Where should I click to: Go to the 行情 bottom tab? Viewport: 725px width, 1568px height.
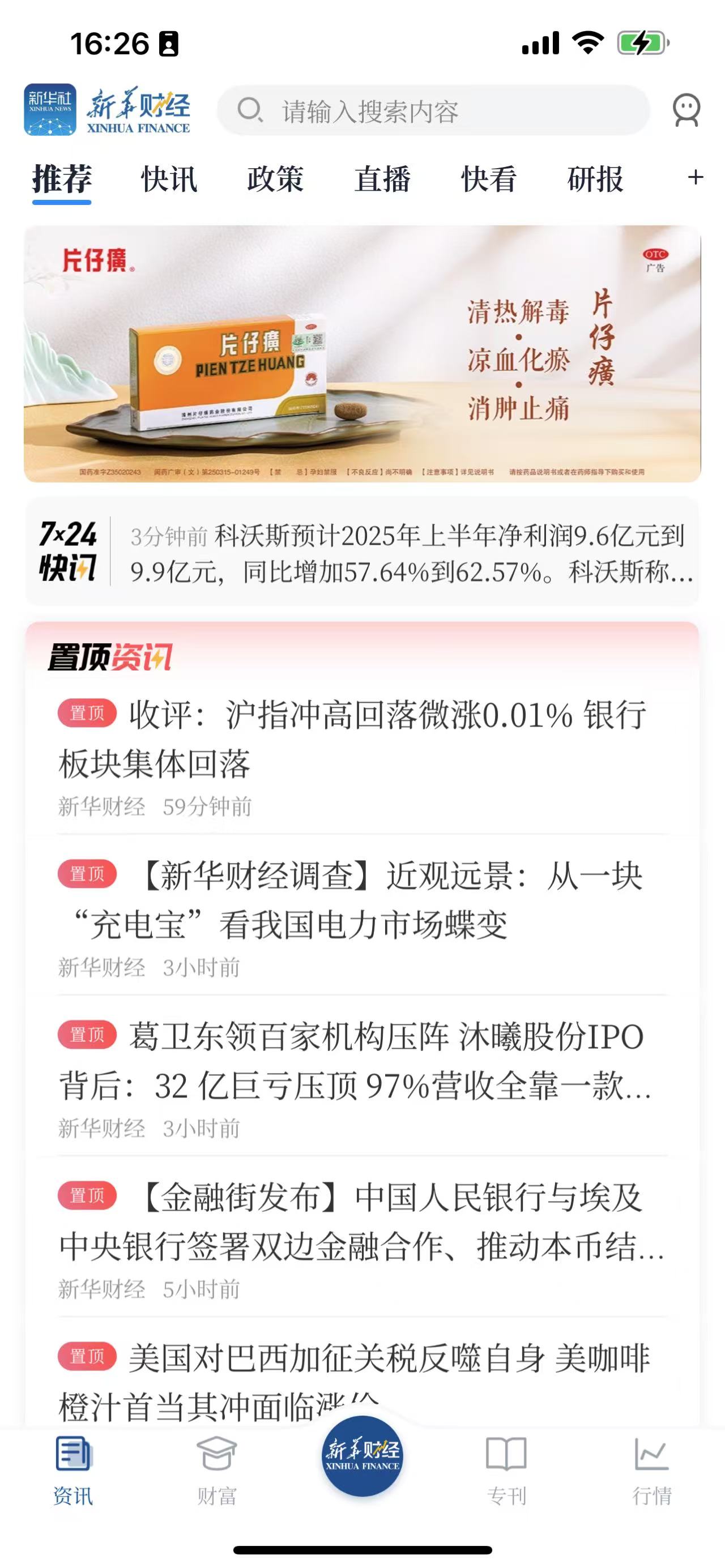652,1471
